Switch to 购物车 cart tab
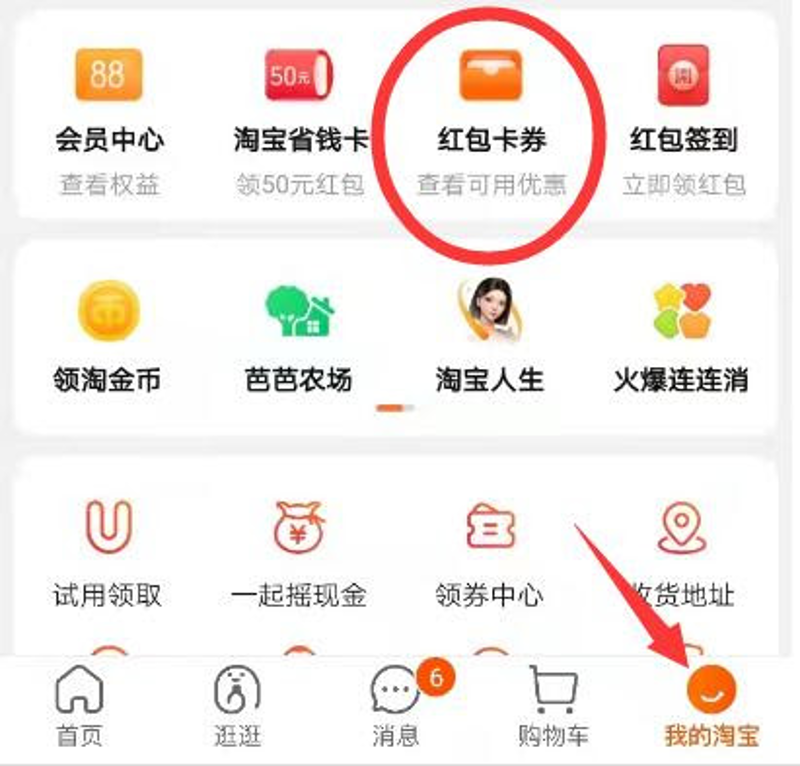 coord(553,706)
